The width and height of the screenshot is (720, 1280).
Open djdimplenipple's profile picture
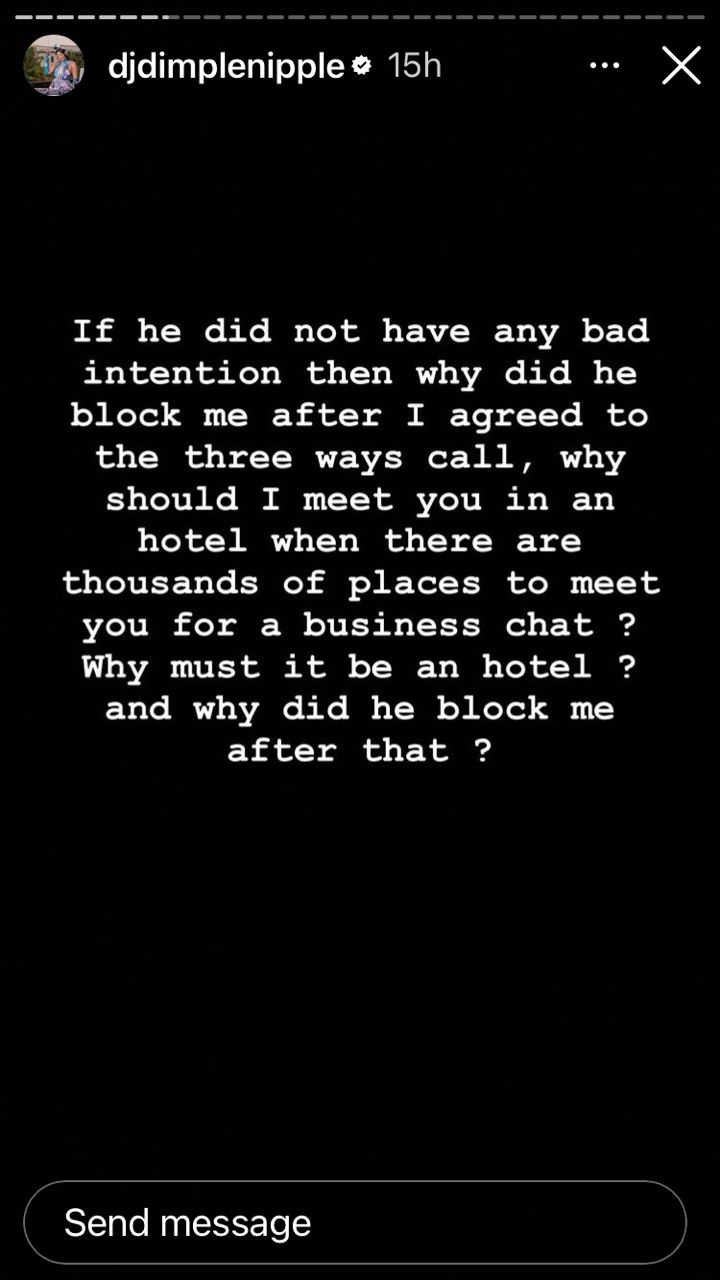click(54, 65)
